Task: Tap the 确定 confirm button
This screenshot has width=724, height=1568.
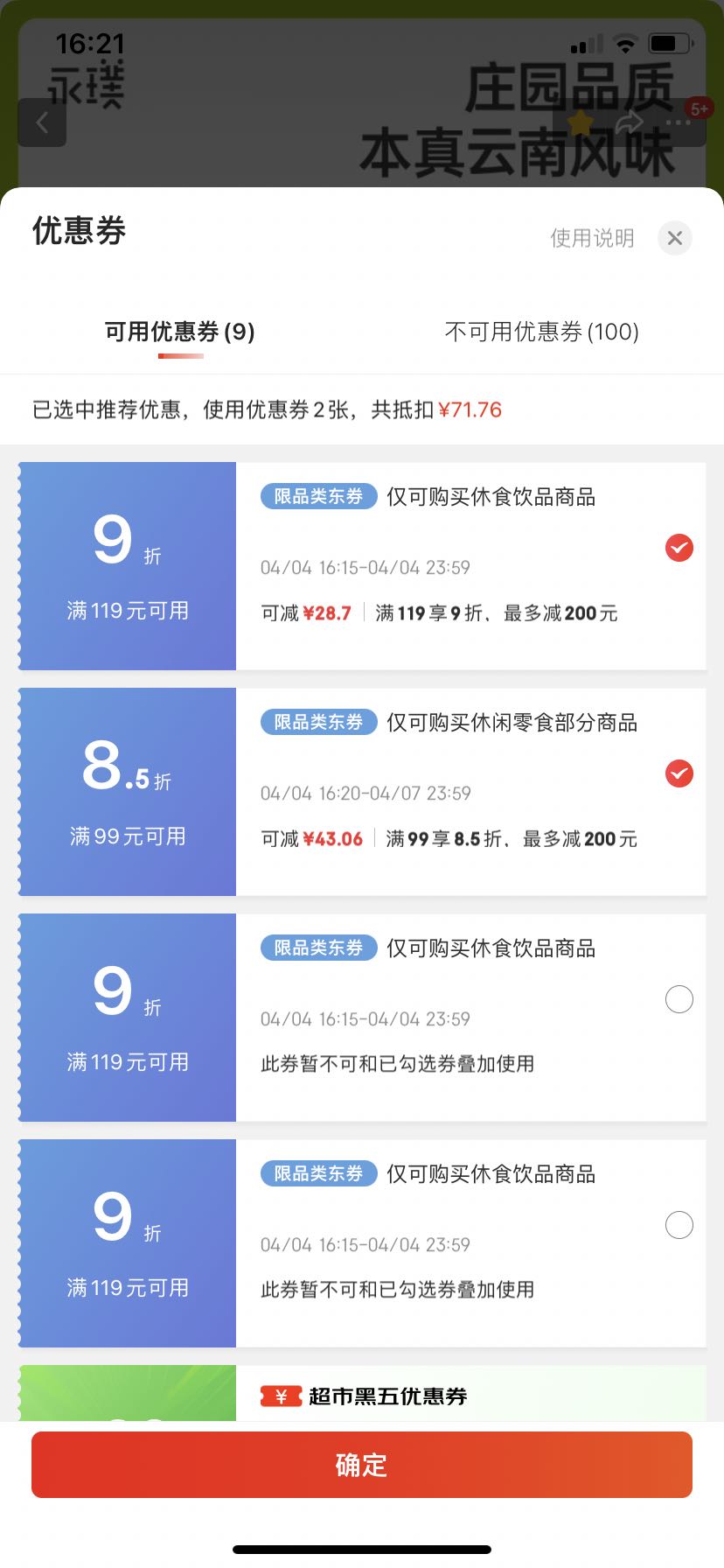Action: point(362,1465)
